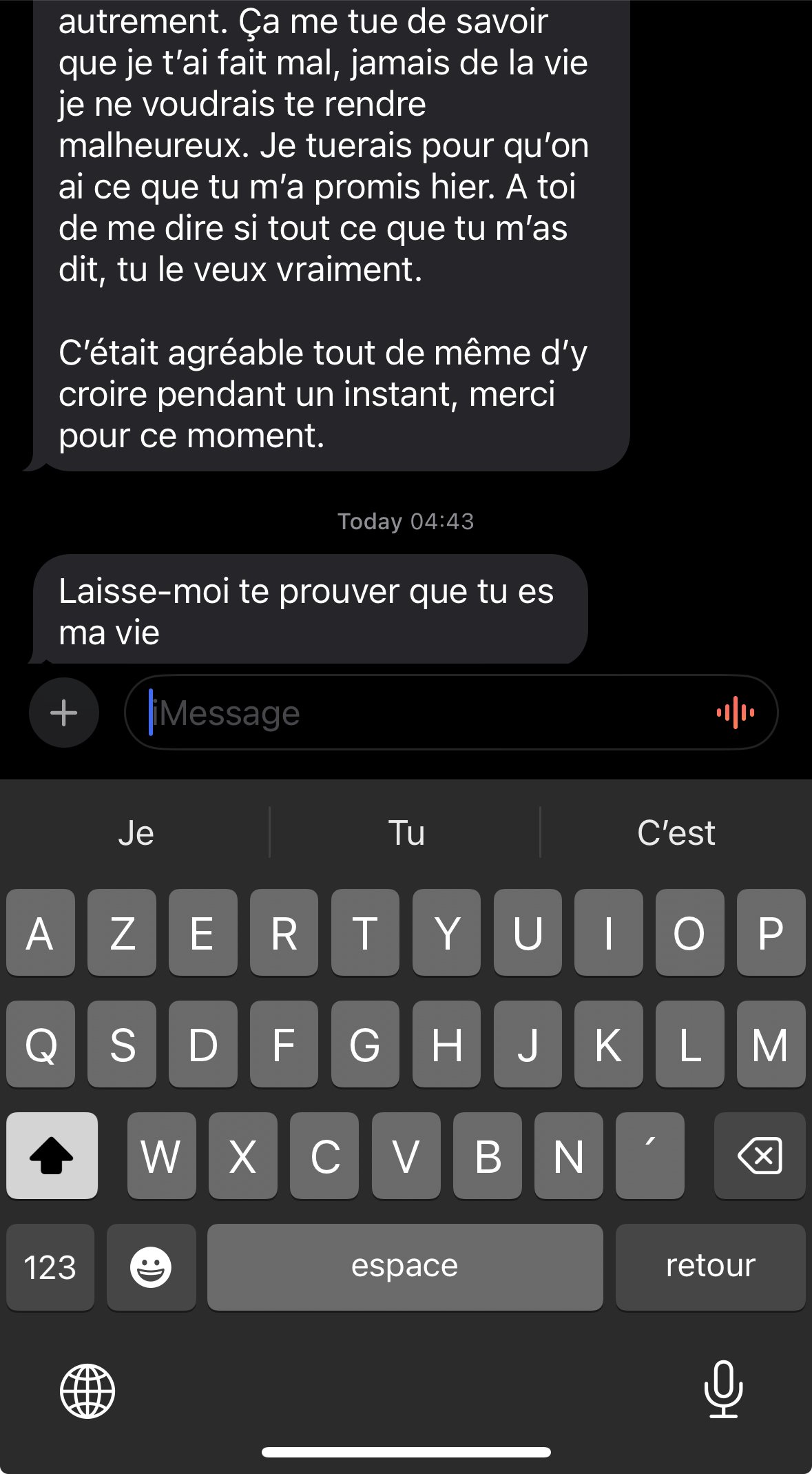This screenshot has height=1474, width=812.
Task: Tap the espace bar
Action: 405,1267
